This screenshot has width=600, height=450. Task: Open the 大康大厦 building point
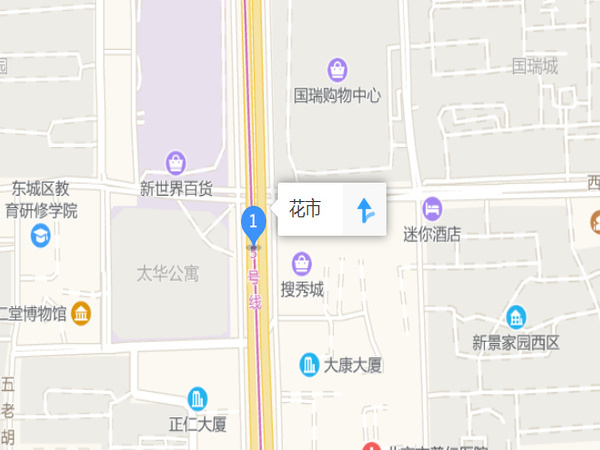[x=310, y=366]
